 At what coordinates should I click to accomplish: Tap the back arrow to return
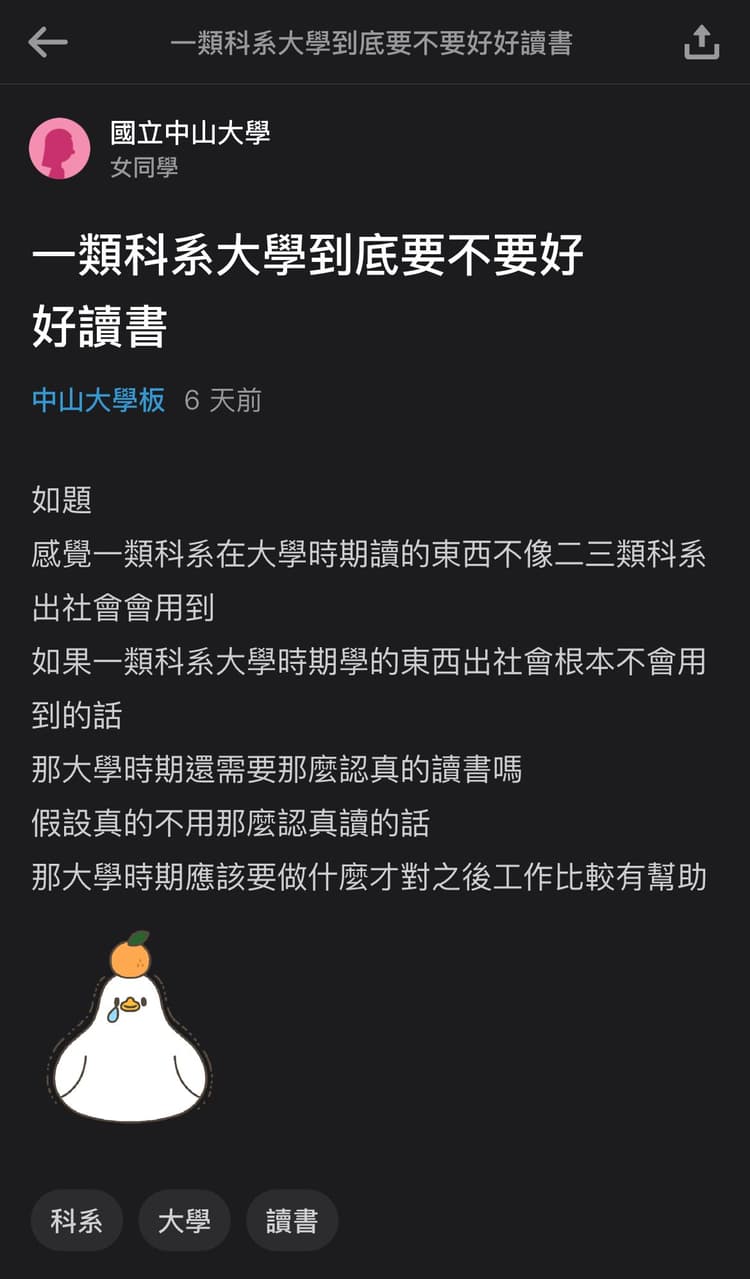pos(47,42)
